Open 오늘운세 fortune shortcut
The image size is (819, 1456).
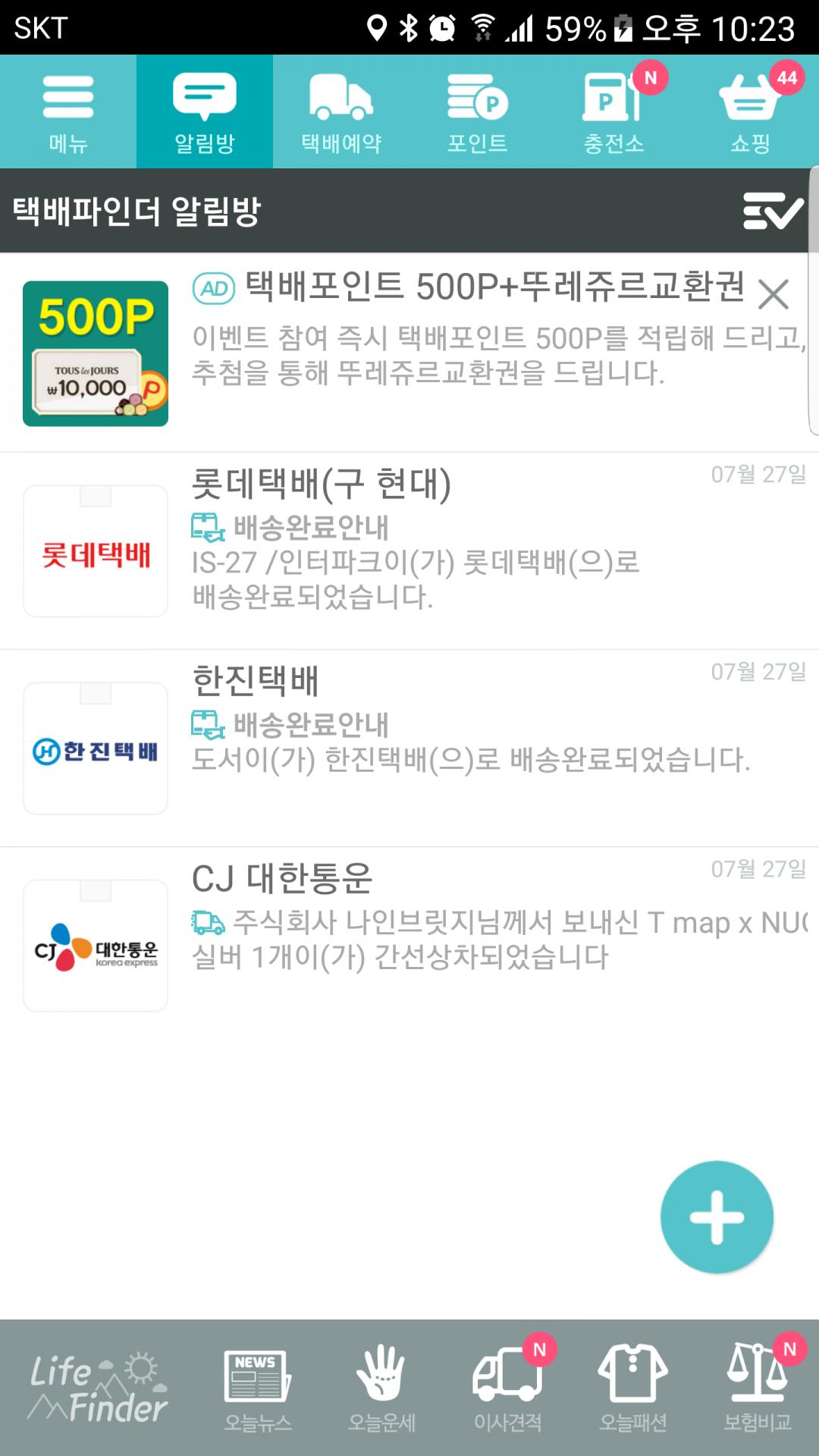coord(381,1389)
